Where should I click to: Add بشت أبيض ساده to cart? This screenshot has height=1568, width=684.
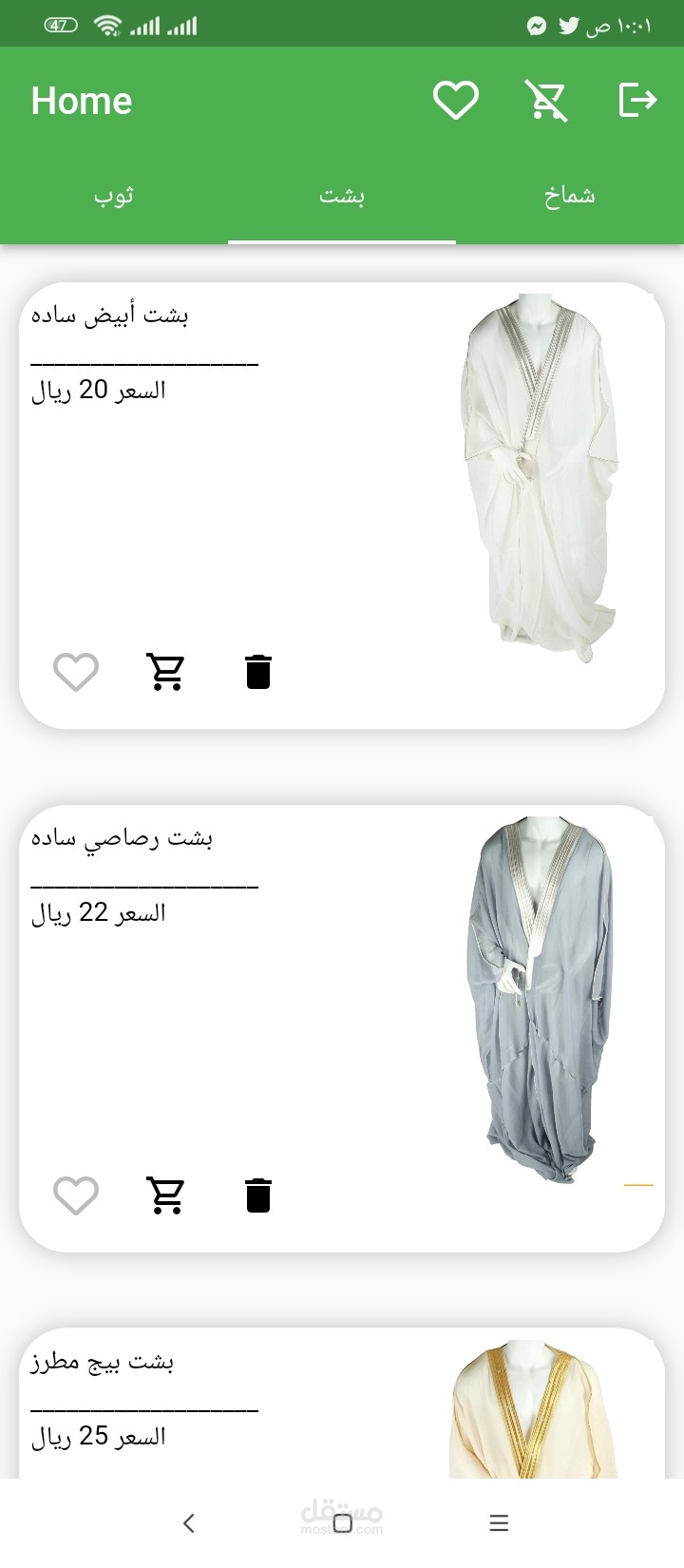click(x=166, y=672)
